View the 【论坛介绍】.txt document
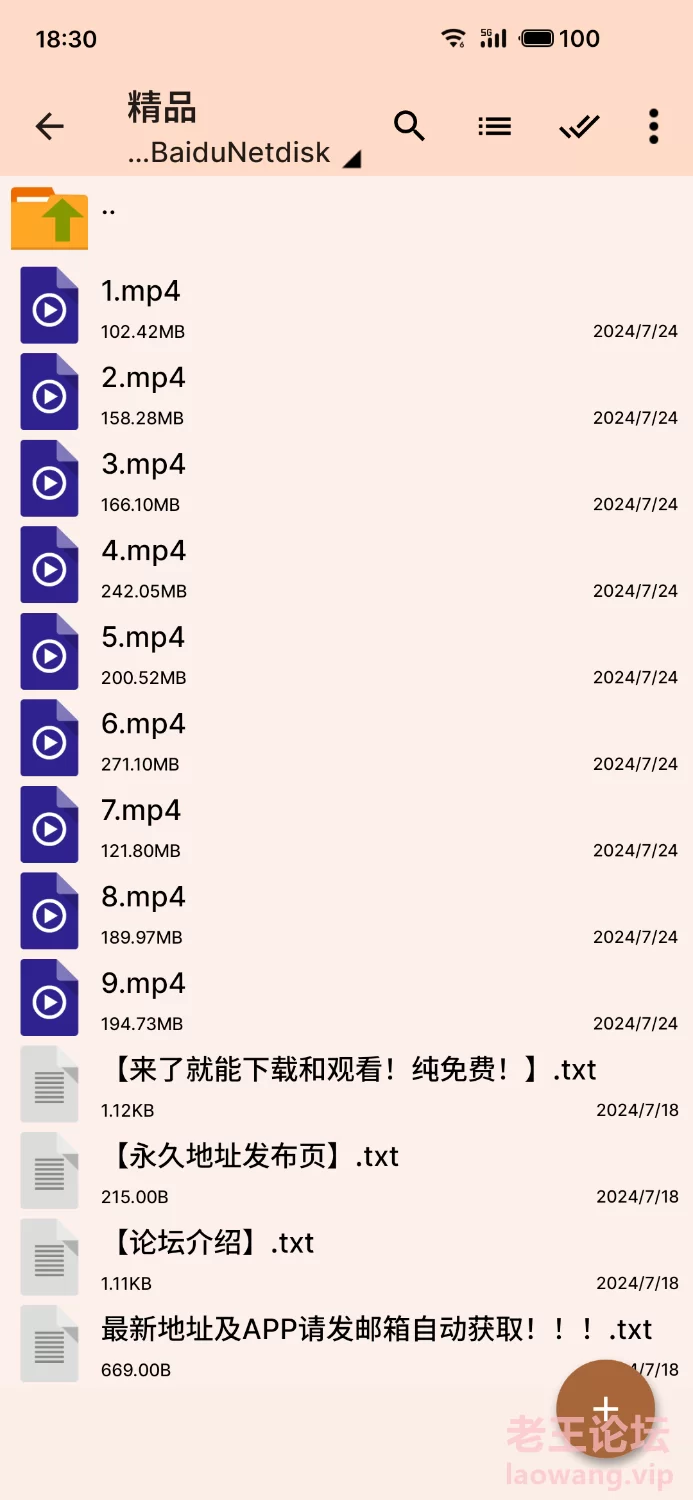 pyautogui.click(x=346, y=1257)
